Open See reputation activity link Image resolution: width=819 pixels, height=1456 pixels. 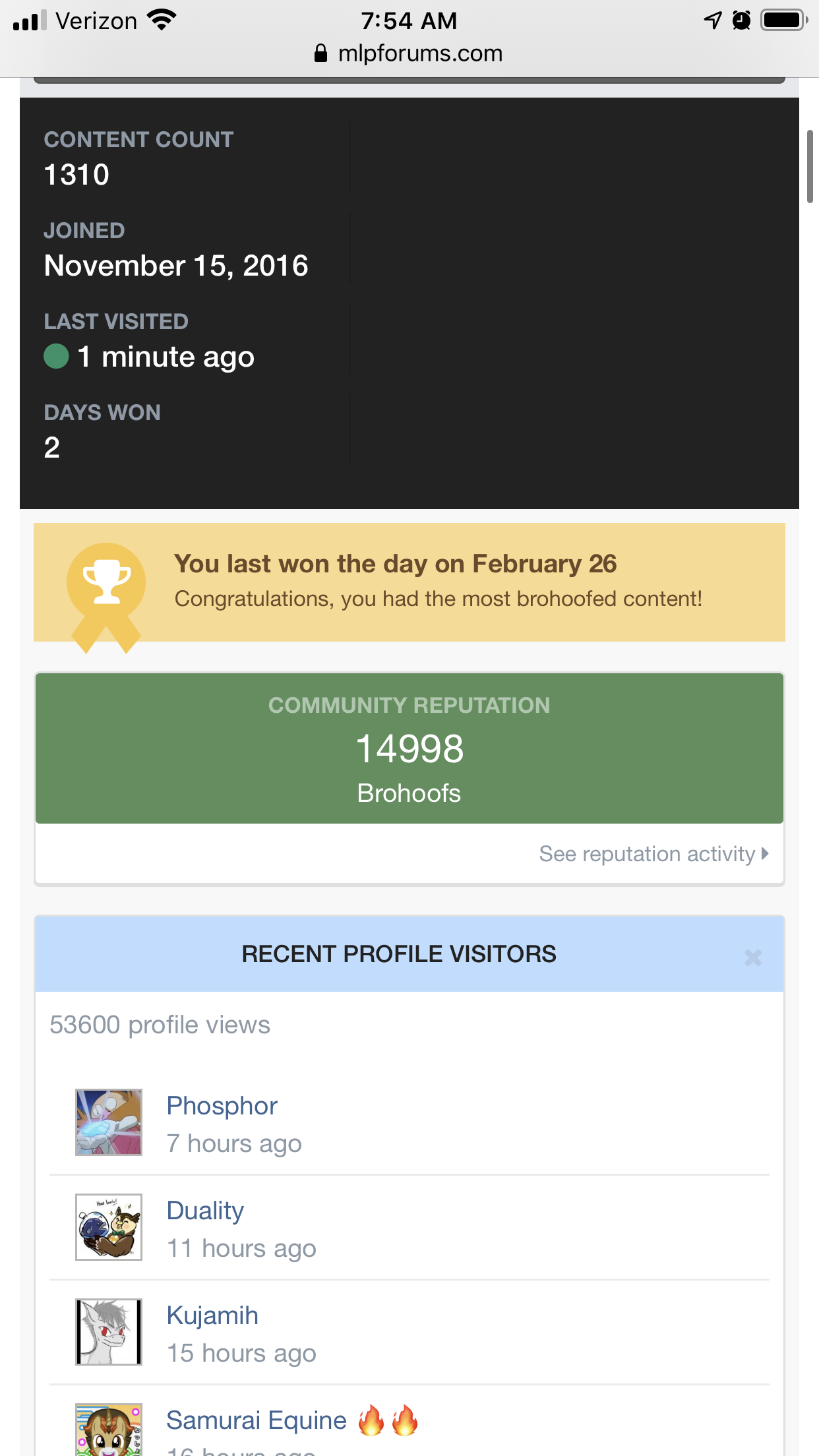(x=654, y=853)
